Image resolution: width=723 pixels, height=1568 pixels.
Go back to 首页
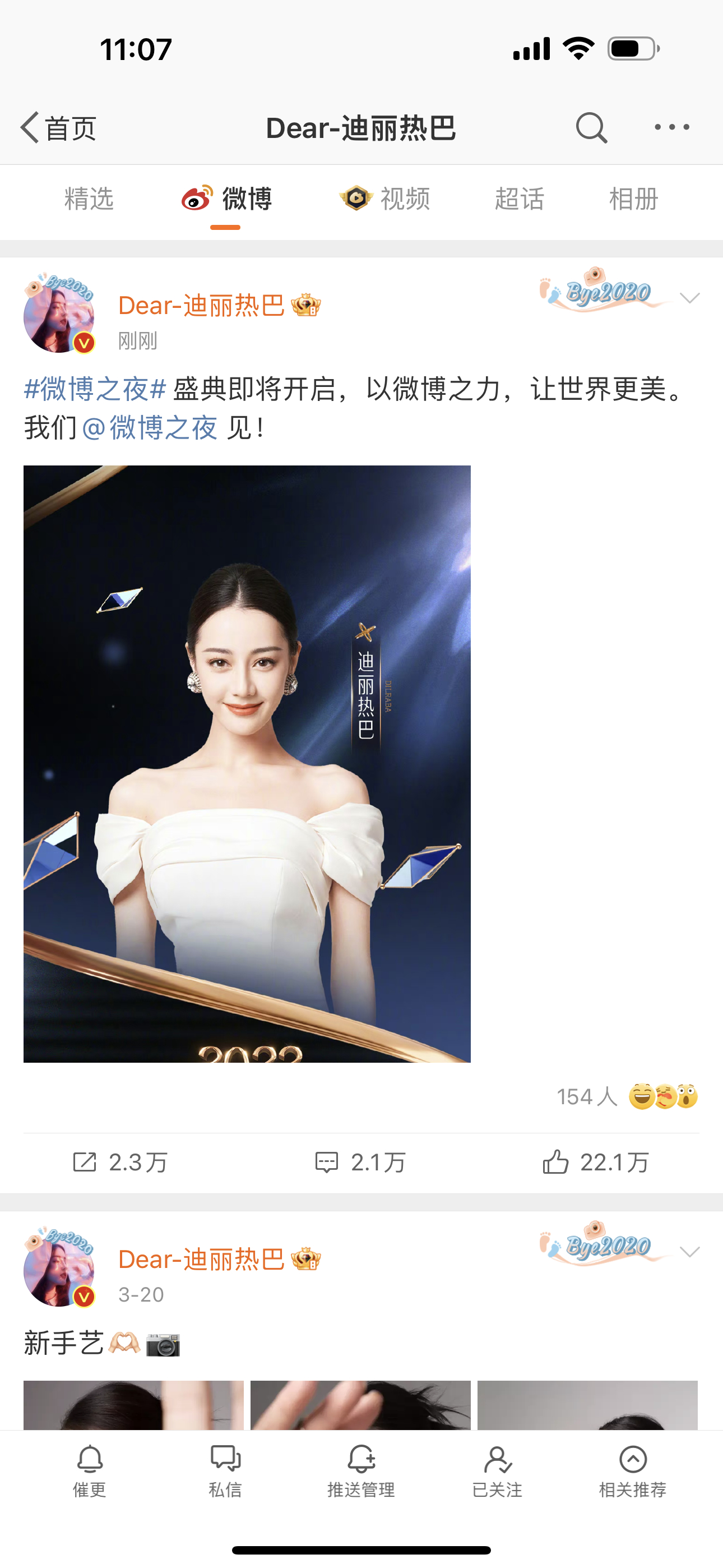point(58,128)
